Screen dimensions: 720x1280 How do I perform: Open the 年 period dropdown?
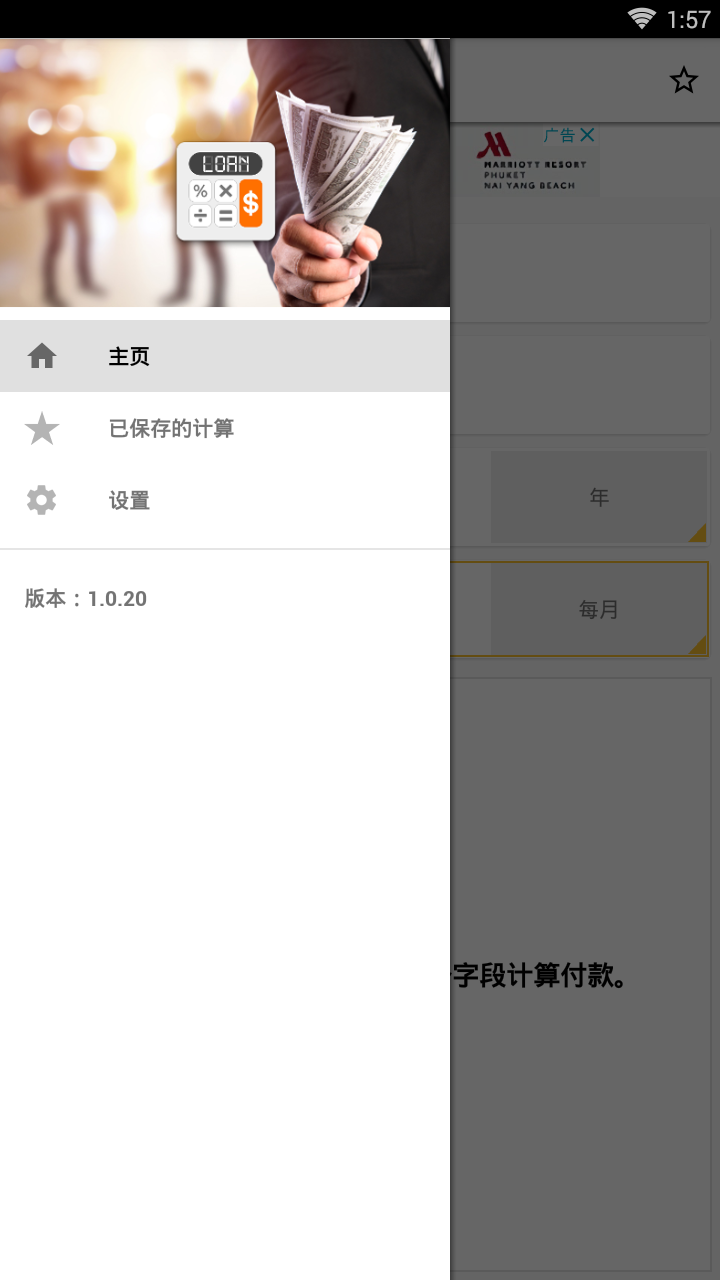tap(598, 497)
